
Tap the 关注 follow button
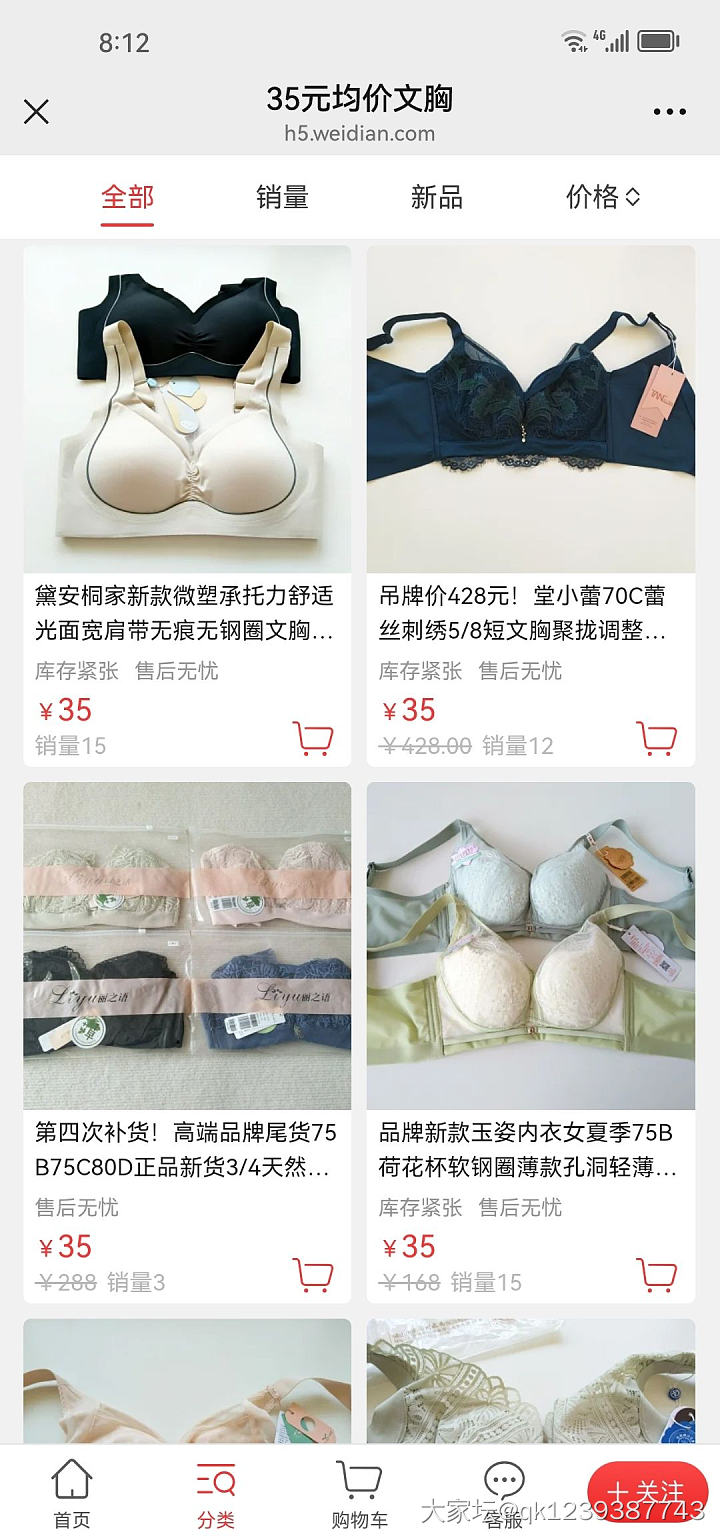(645, 1492)
